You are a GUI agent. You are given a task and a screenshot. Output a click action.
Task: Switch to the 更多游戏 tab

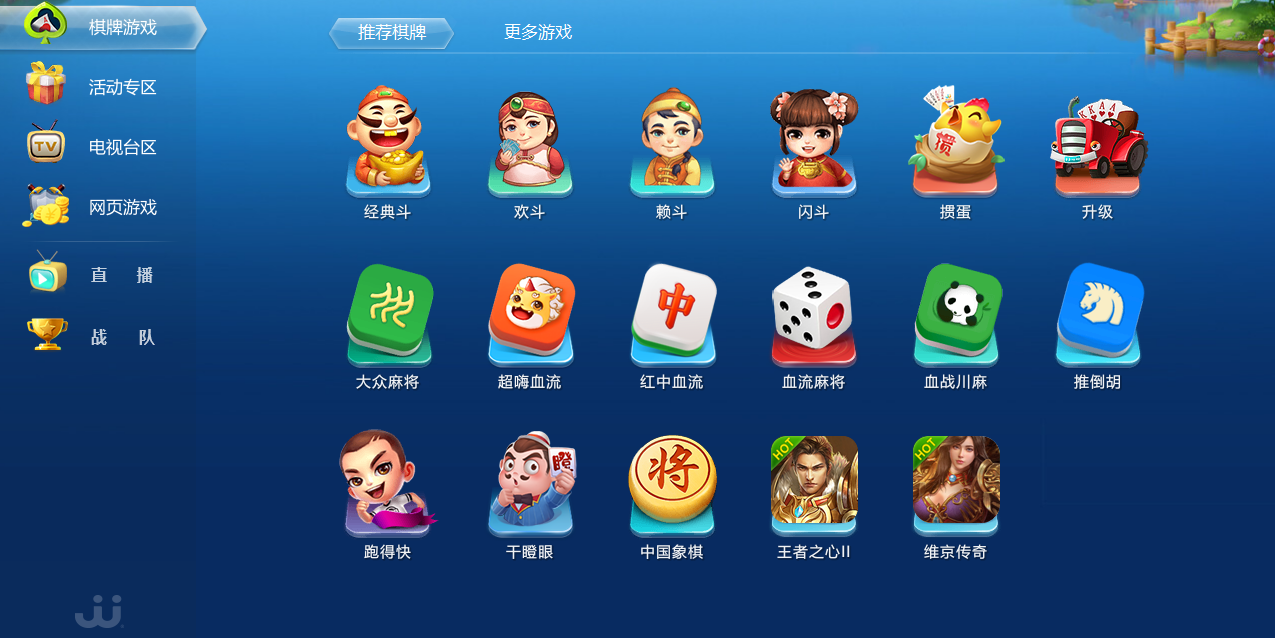[x=538, y=32]
